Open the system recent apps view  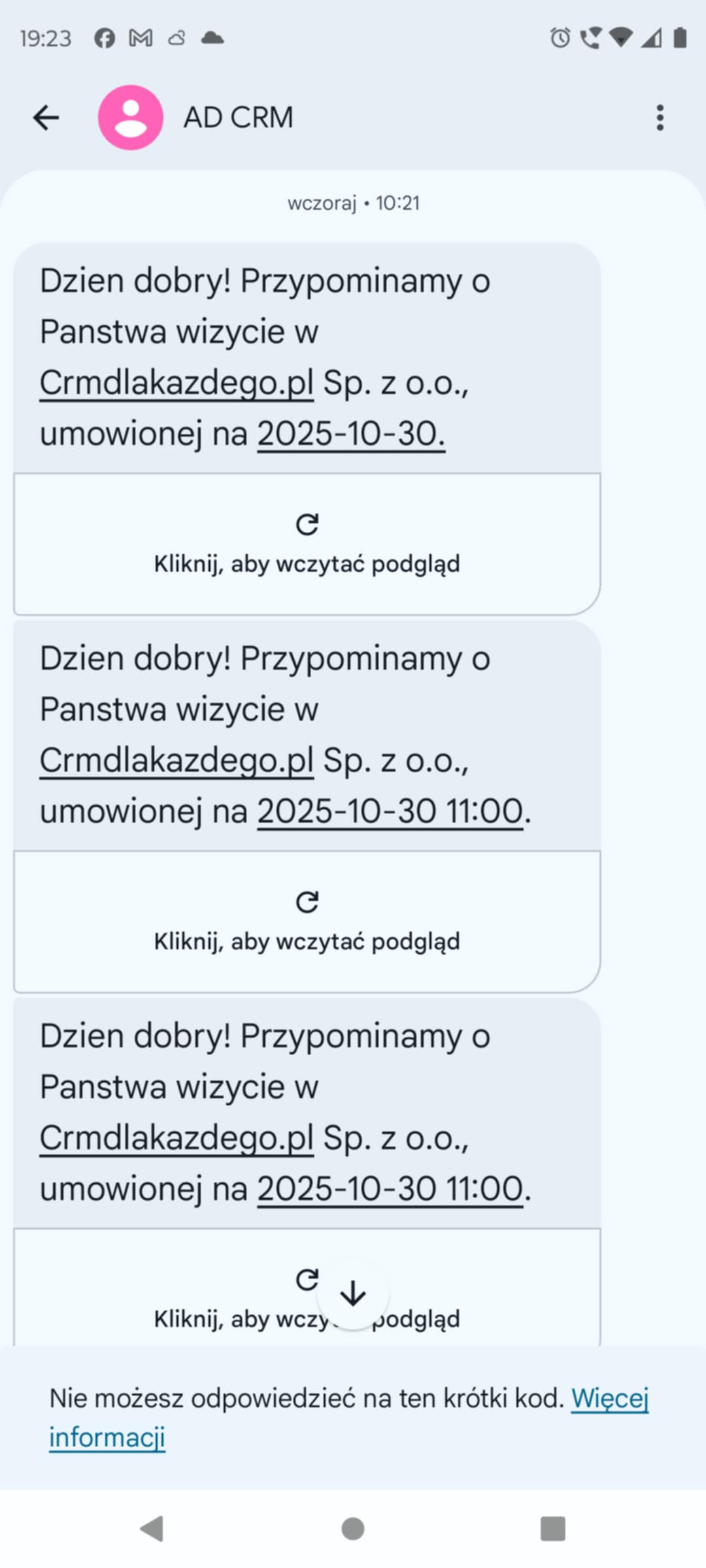(x=552, y=1529)
